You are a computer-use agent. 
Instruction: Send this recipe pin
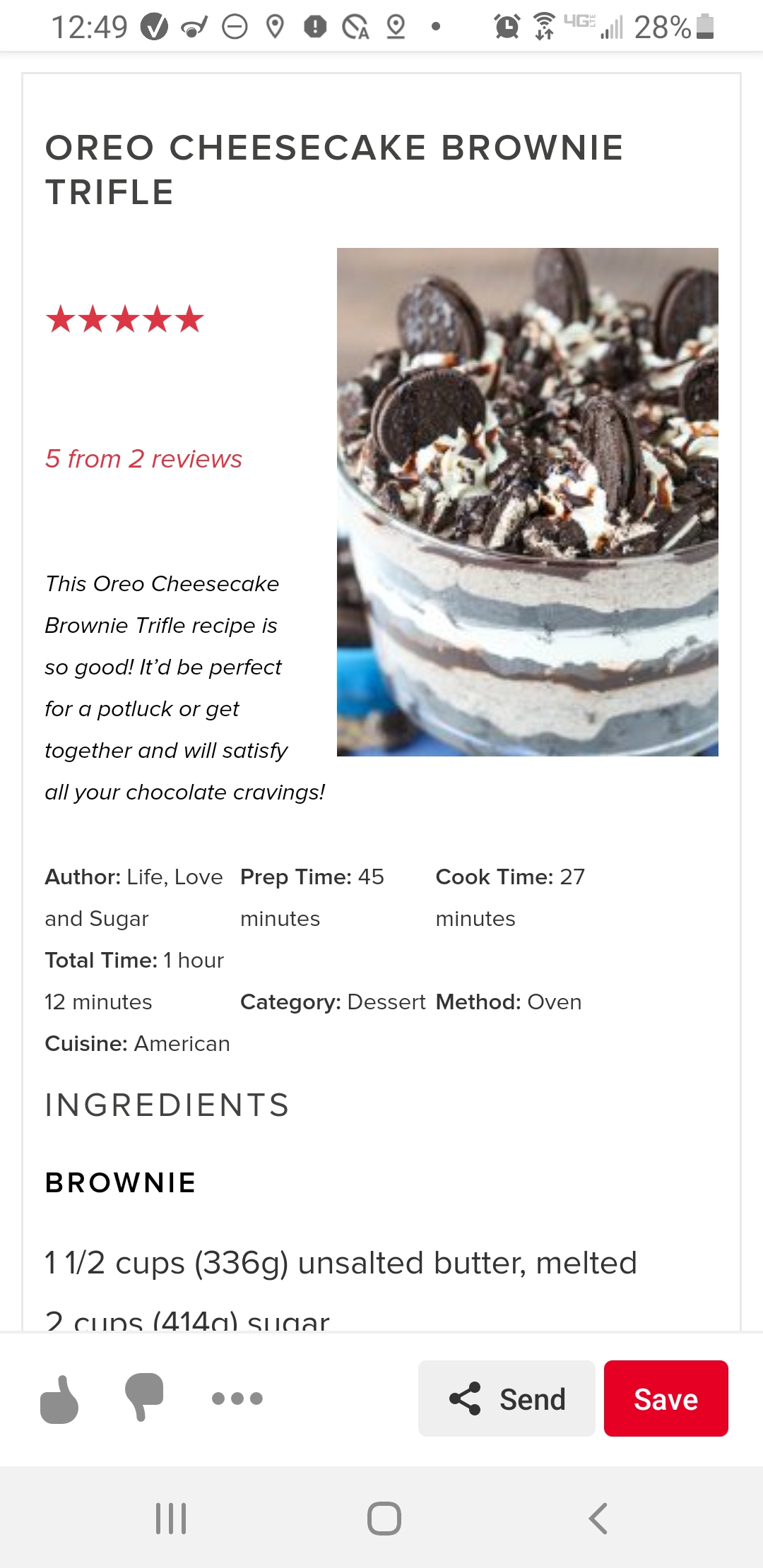click(507, 1398)
